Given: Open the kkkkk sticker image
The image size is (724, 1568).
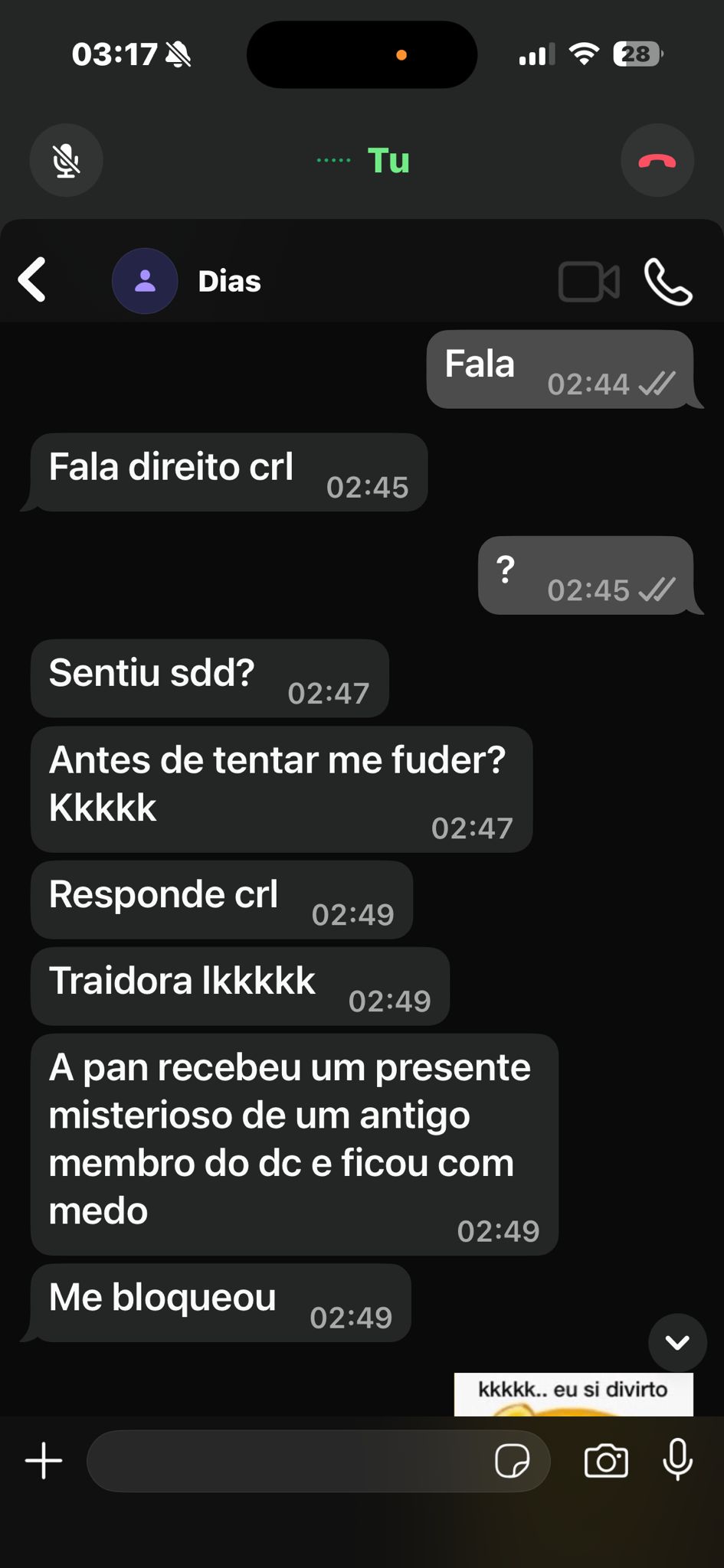Looking at the screenshot, I should coord(573,1394).
